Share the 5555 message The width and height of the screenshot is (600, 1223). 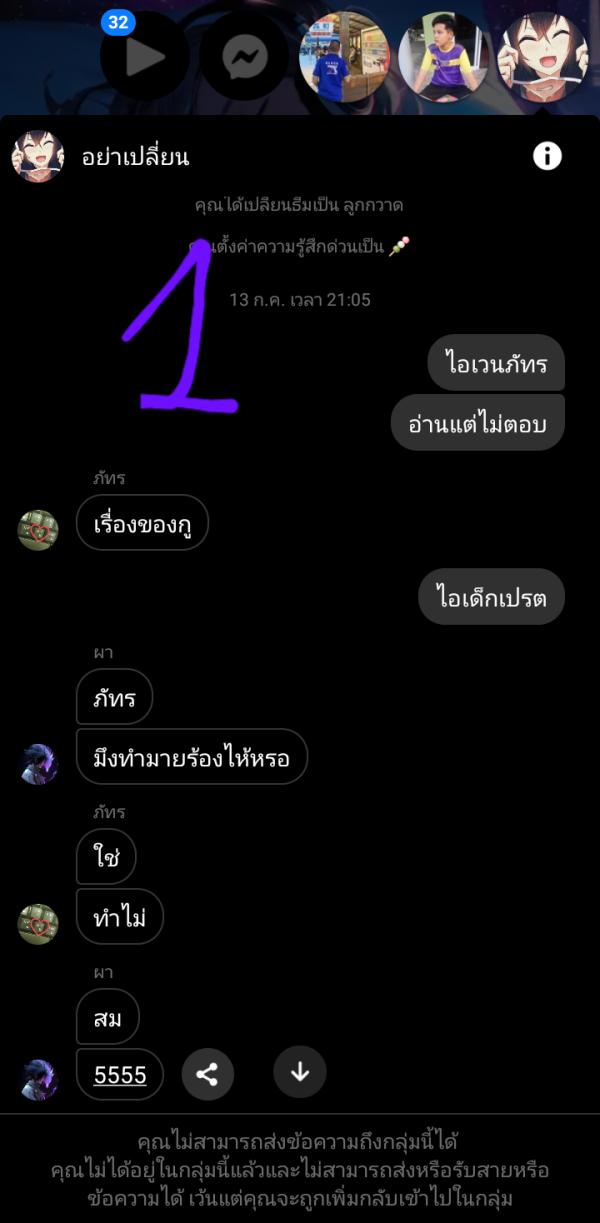pos(207,1074)
